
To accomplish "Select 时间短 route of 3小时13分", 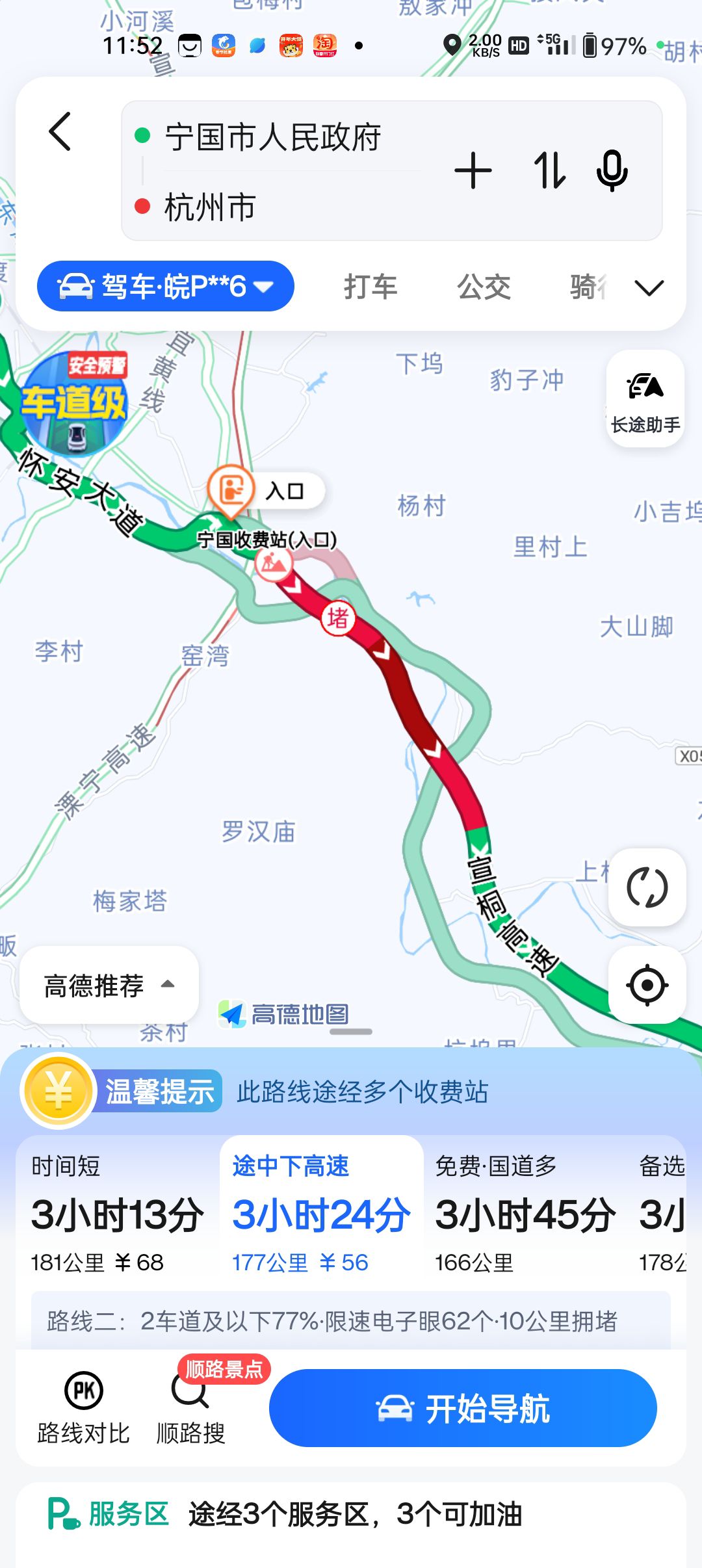I will click(117, 1214).
